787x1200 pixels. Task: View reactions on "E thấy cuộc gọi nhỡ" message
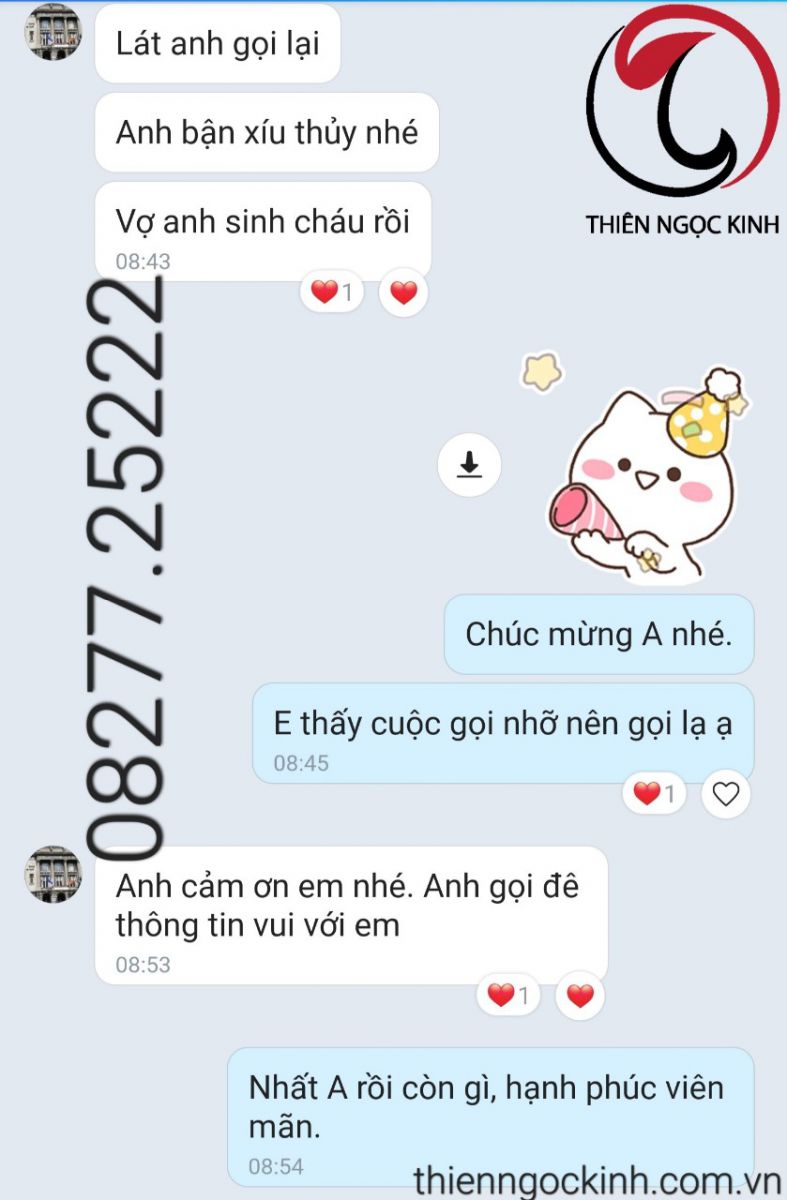tap(655, 794)
